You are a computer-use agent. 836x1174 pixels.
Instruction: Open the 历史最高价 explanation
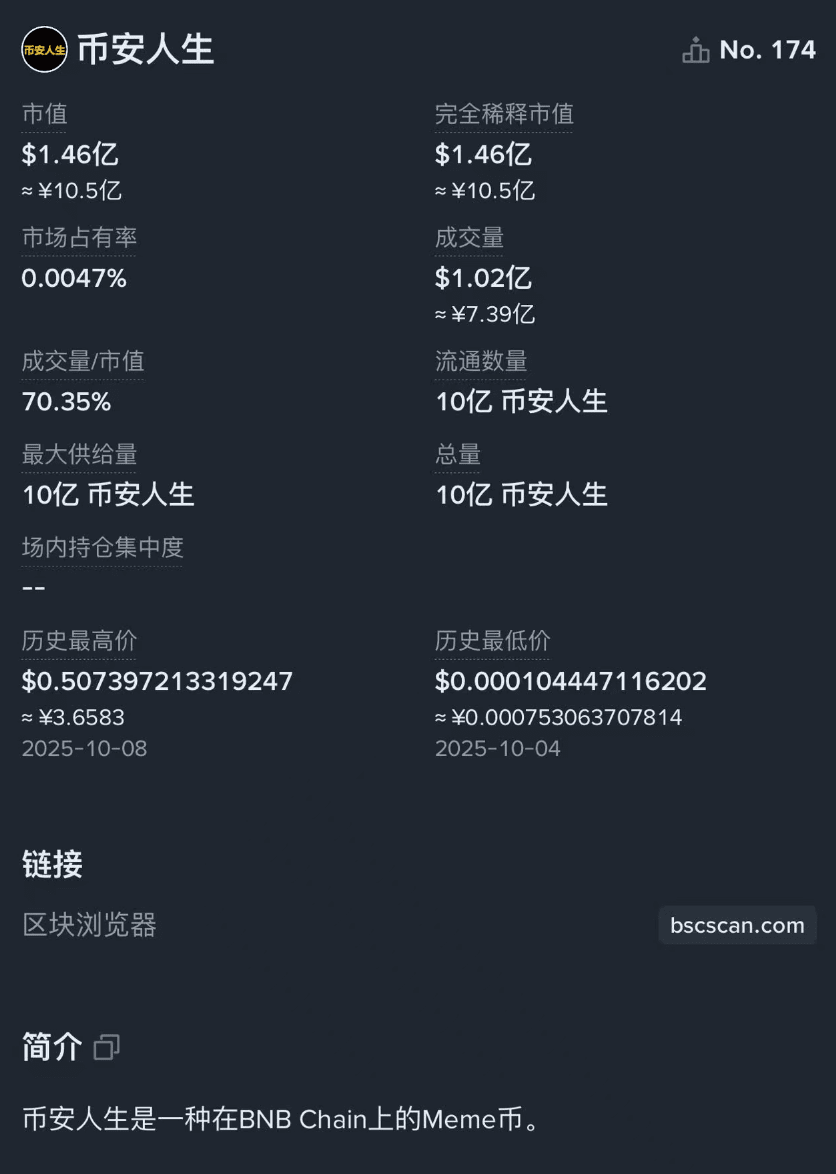point(79,640)
